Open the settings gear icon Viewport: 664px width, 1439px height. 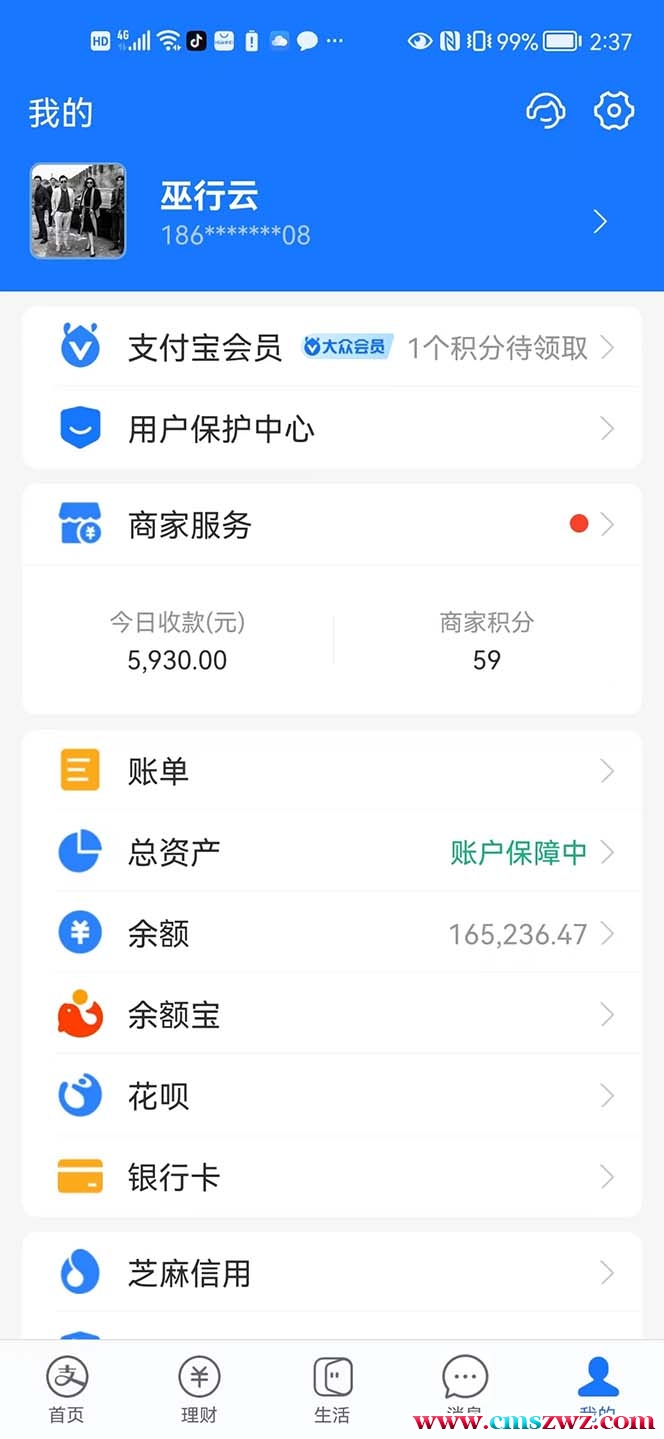[614, 111]
